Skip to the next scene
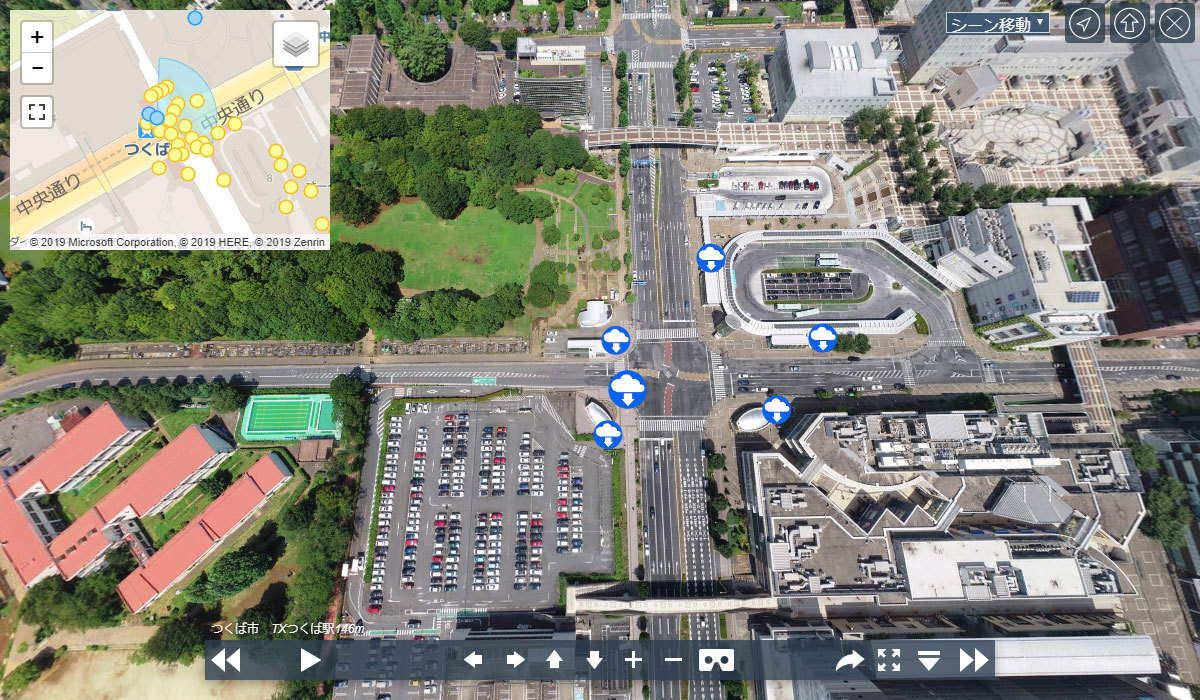 973,660
